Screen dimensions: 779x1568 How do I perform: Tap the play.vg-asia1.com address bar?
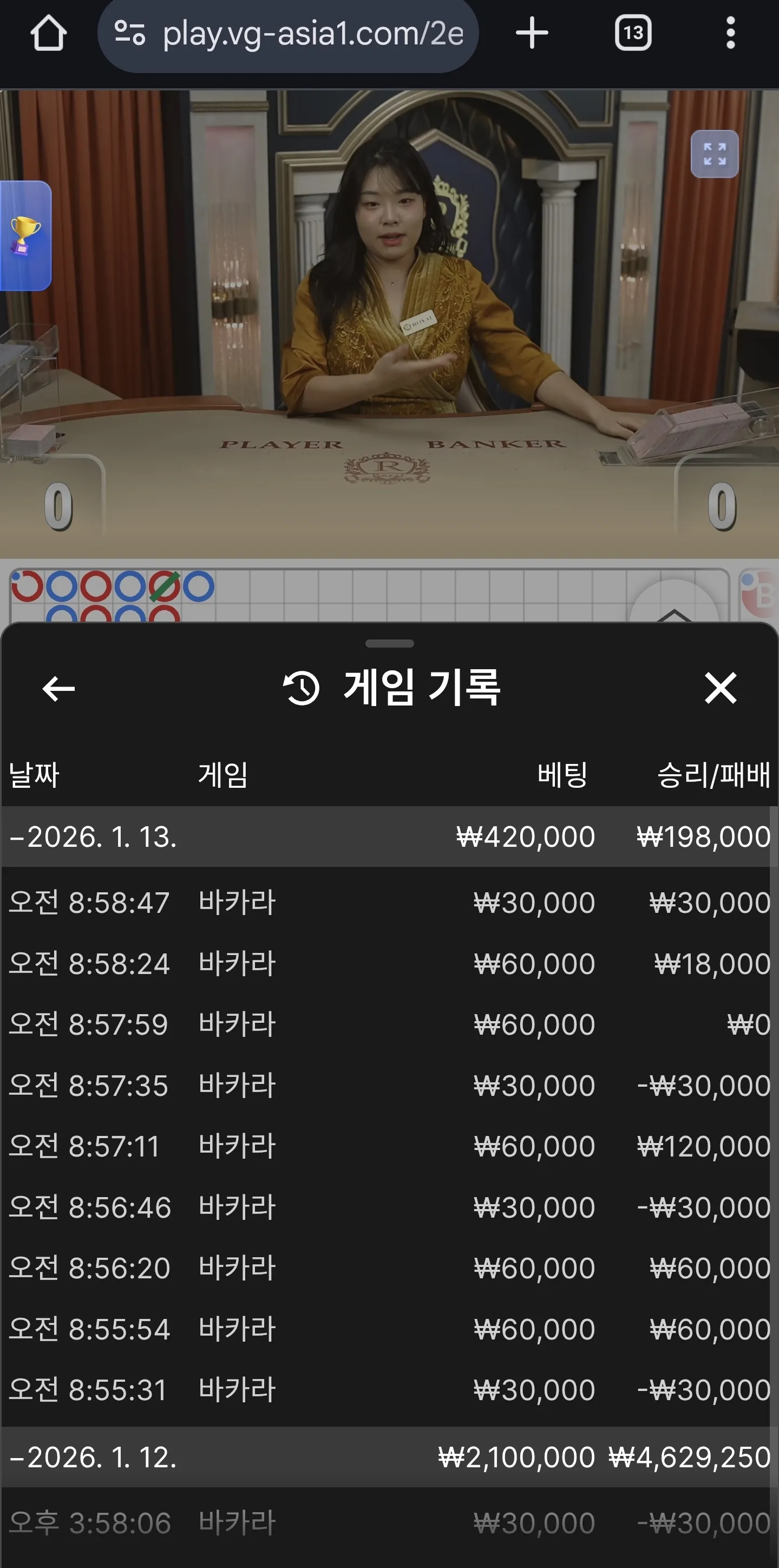click(288, 34)
